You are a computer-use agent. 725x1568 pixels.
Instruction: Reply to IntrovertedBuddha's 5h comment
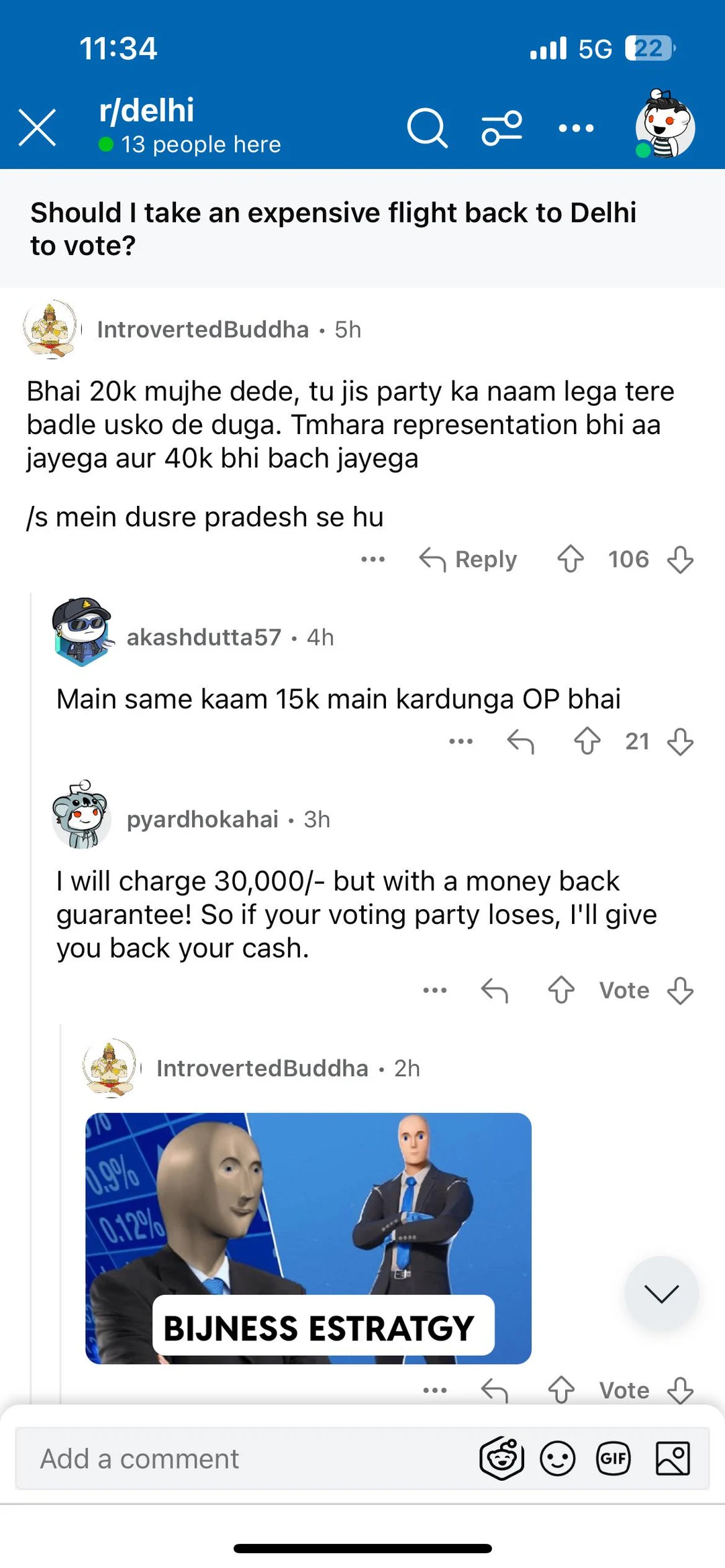tap(469, 559)
